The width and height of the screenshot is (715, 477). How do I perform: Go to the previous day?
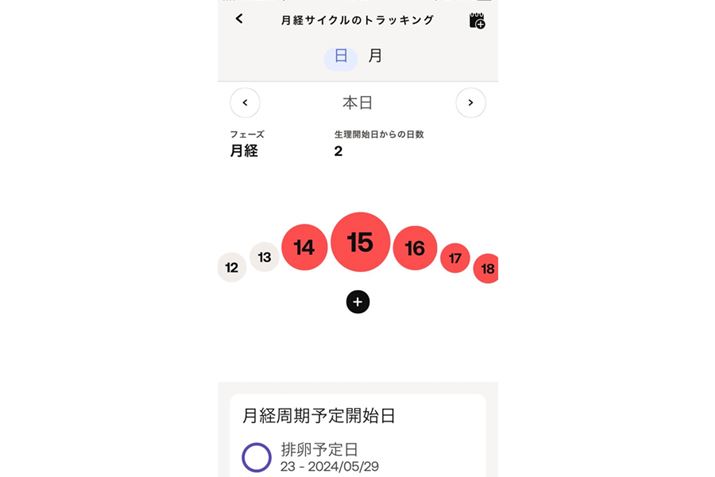245,103
